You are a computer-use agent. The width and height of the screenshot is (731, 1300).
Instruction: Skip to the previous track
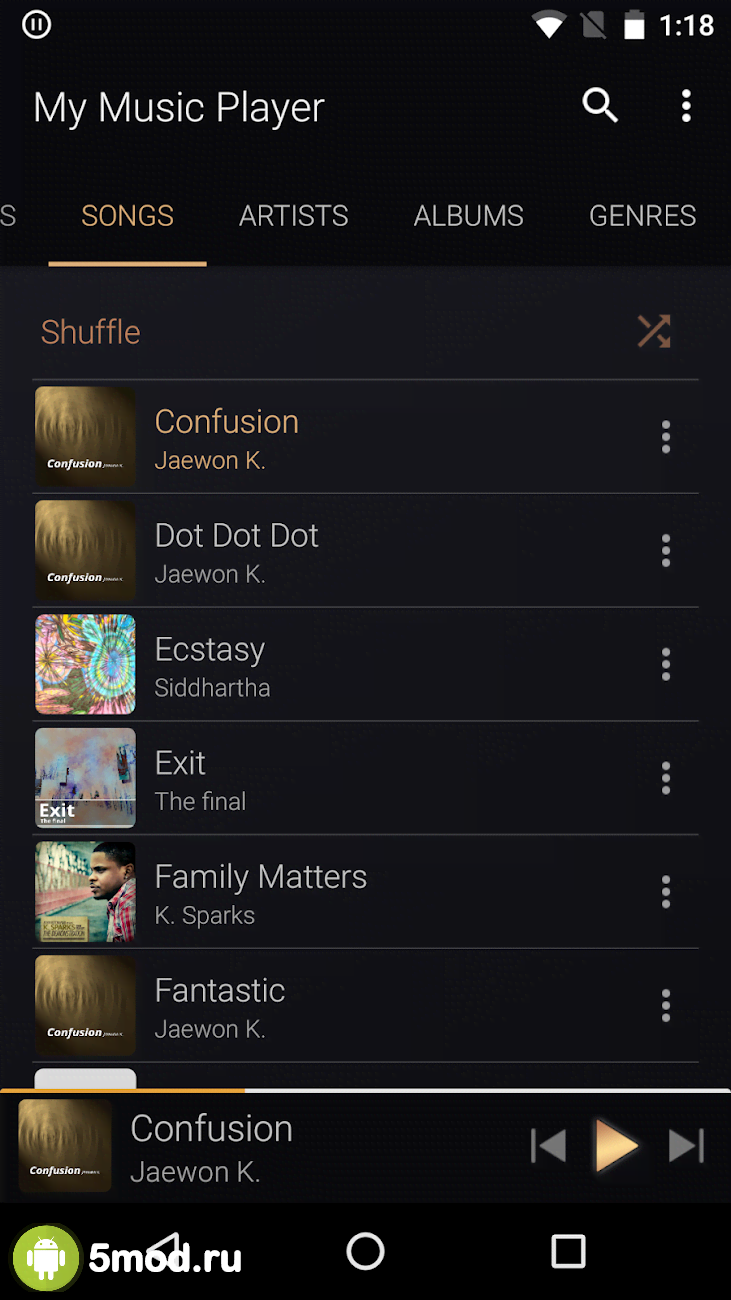pyautogui.click(x=548, y=1146)
